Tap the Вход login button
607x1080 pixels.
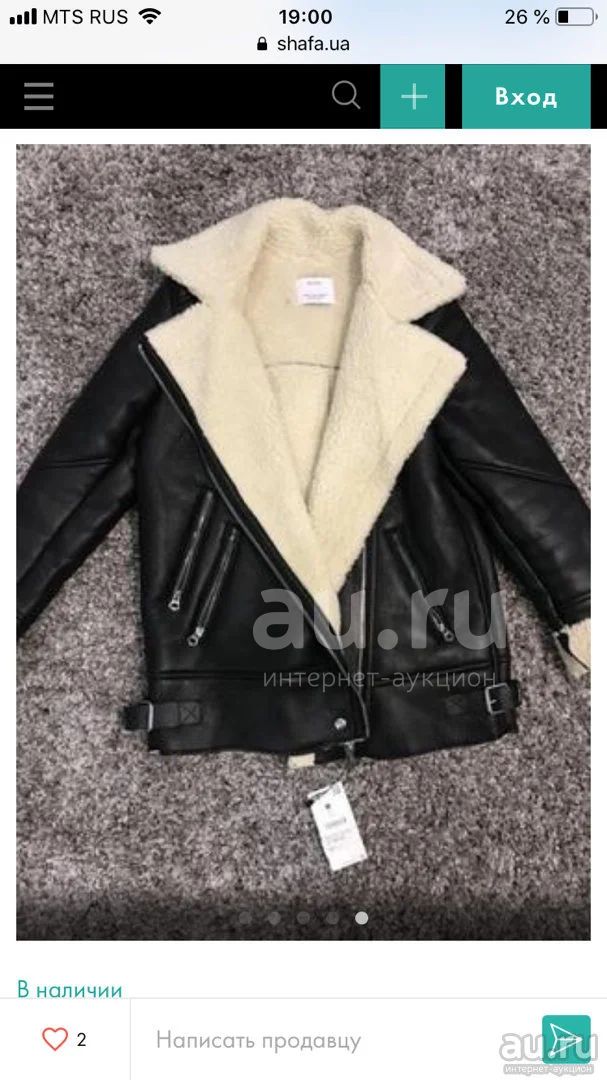[526, 96]
